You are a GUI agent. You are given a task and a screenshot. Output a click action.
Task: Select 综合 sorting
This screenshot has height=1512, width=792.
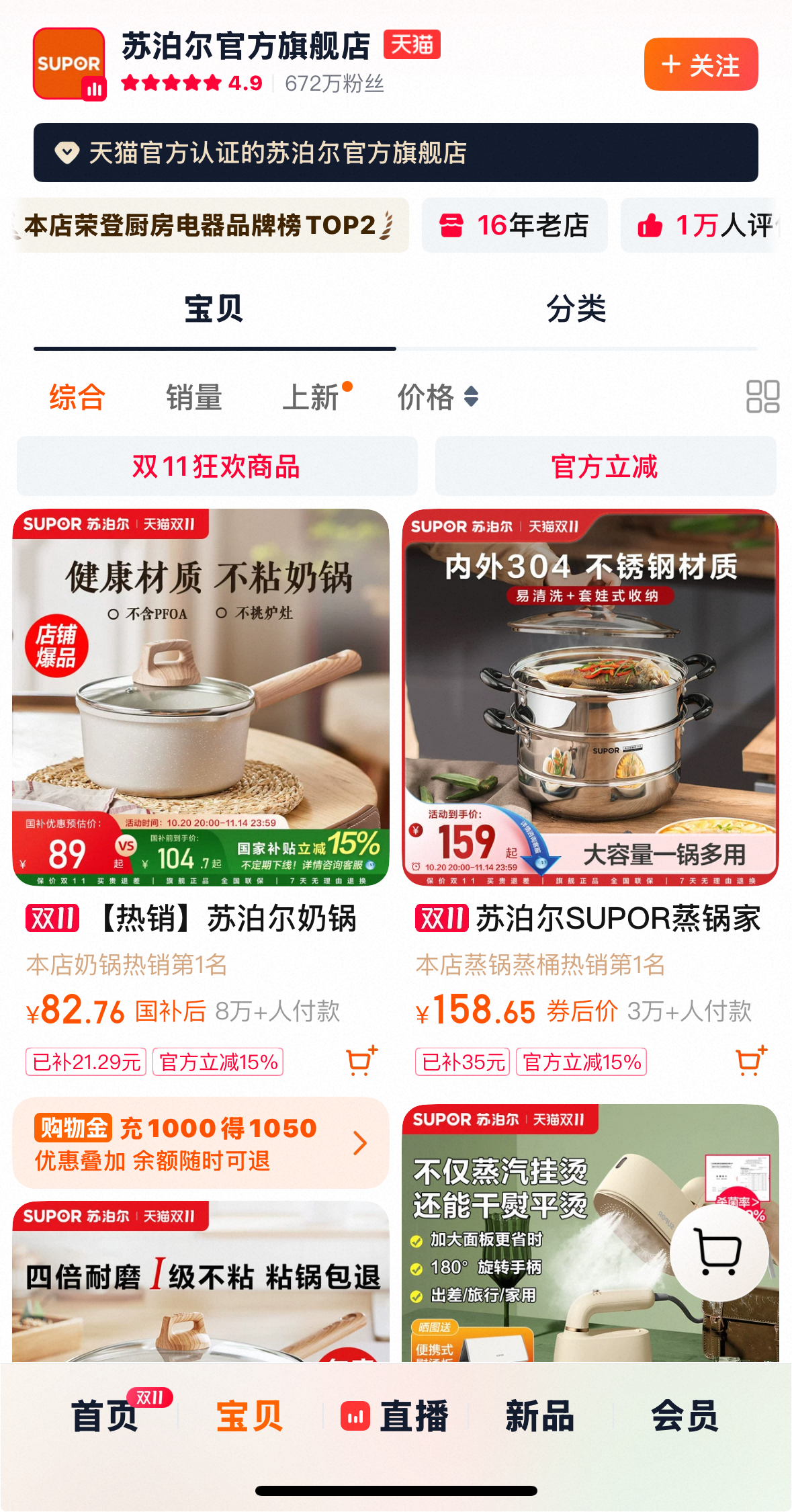point(77,397)
